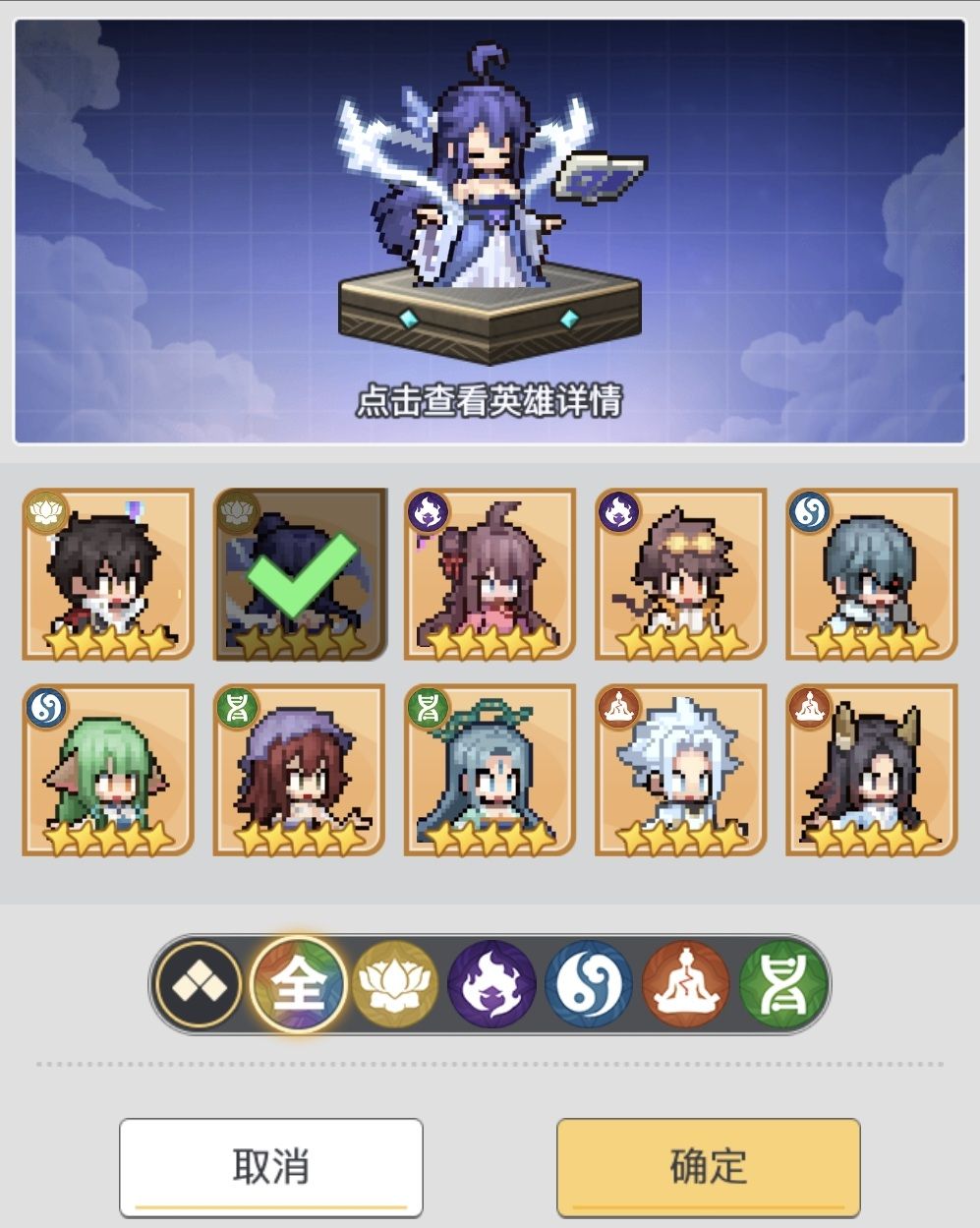Viewport: 980px width, 1228px height.
Task: Choose the hero wearing yellow goggles
Action: (680, 574)
